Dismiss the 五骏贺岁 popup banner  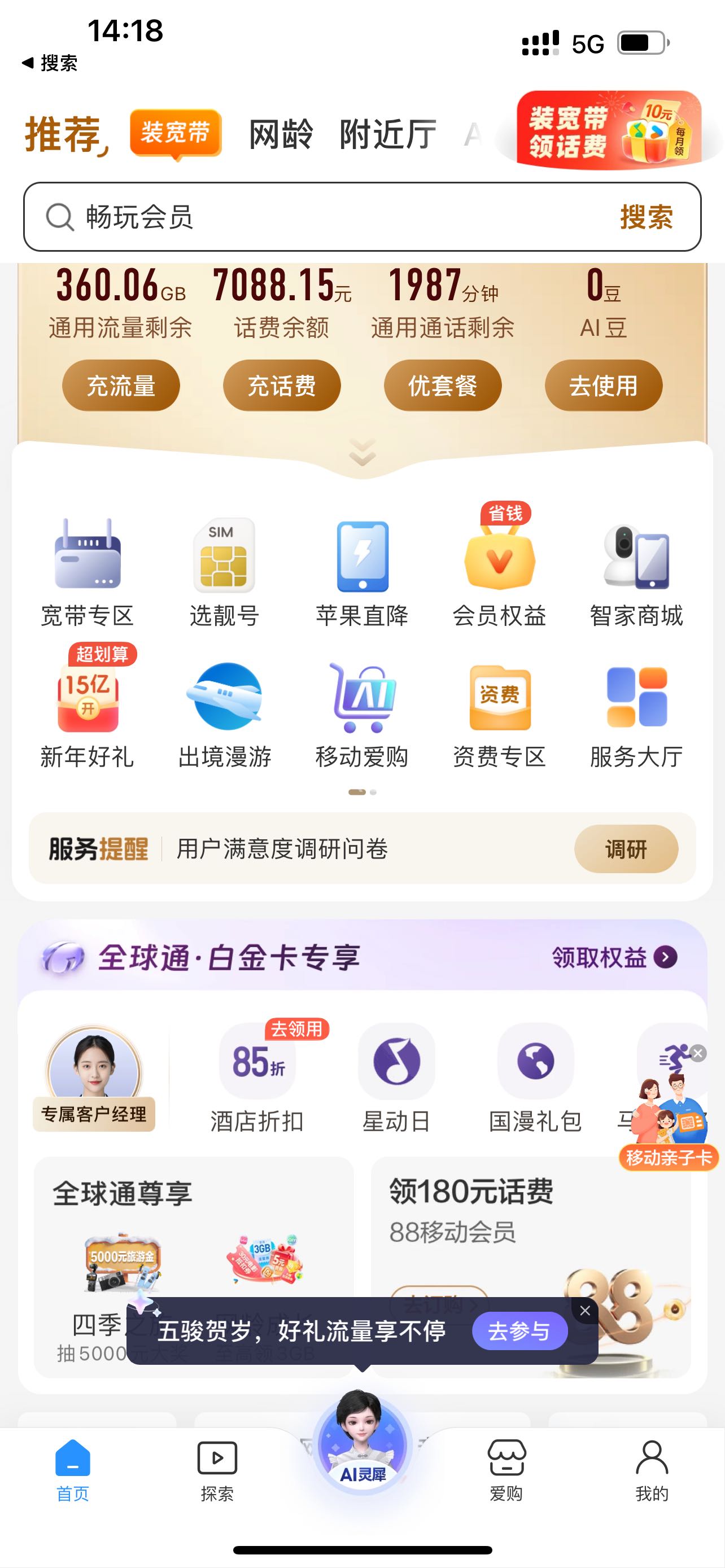pos(585,1311)
